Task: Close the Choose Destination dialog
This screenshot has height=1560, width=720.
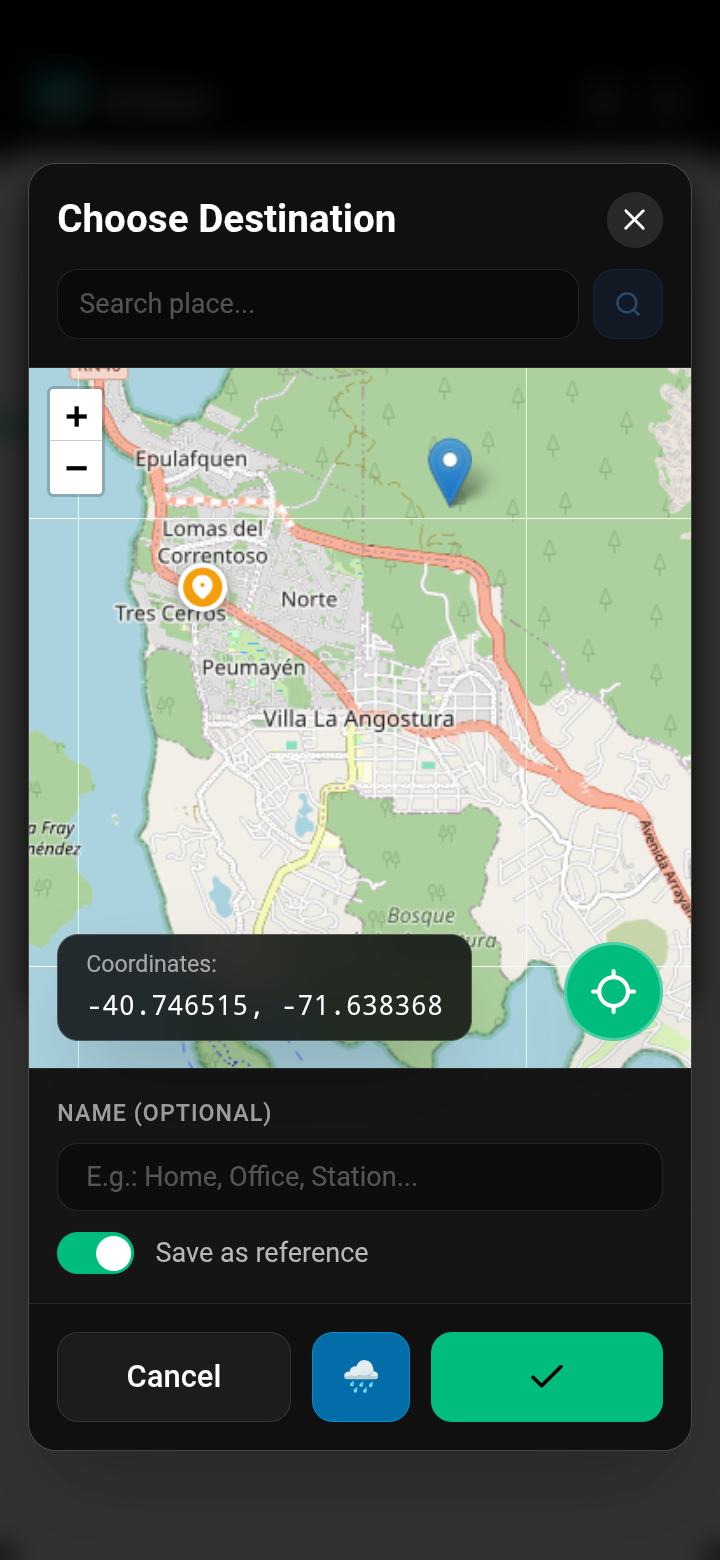Action: (x=634, y=220)
